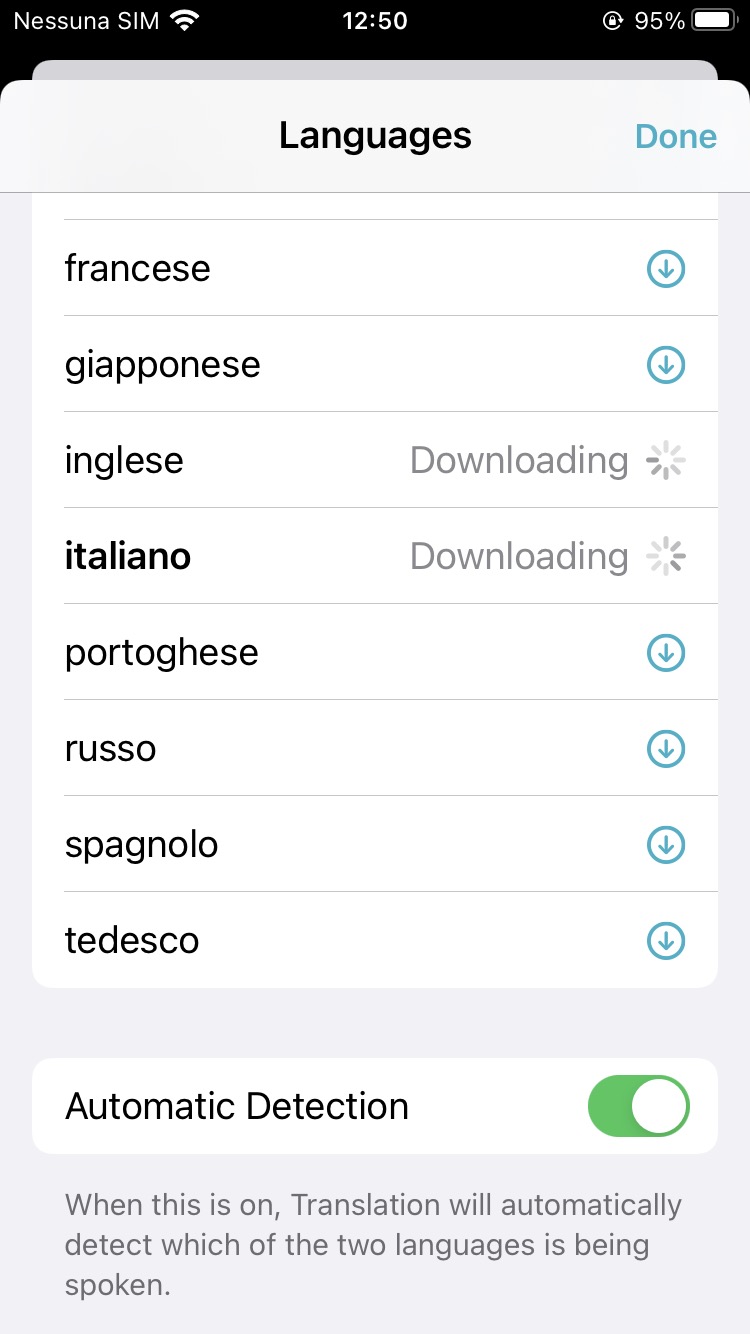Download the francese language
Viewport: 750px width, 1334px height.
click(666, 268)
